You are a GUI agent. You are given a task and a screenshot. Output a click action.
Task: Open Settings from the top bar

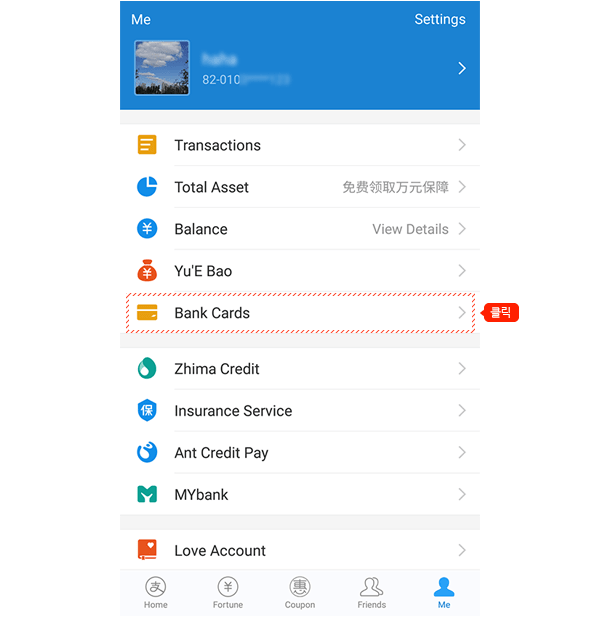[439, 19]
